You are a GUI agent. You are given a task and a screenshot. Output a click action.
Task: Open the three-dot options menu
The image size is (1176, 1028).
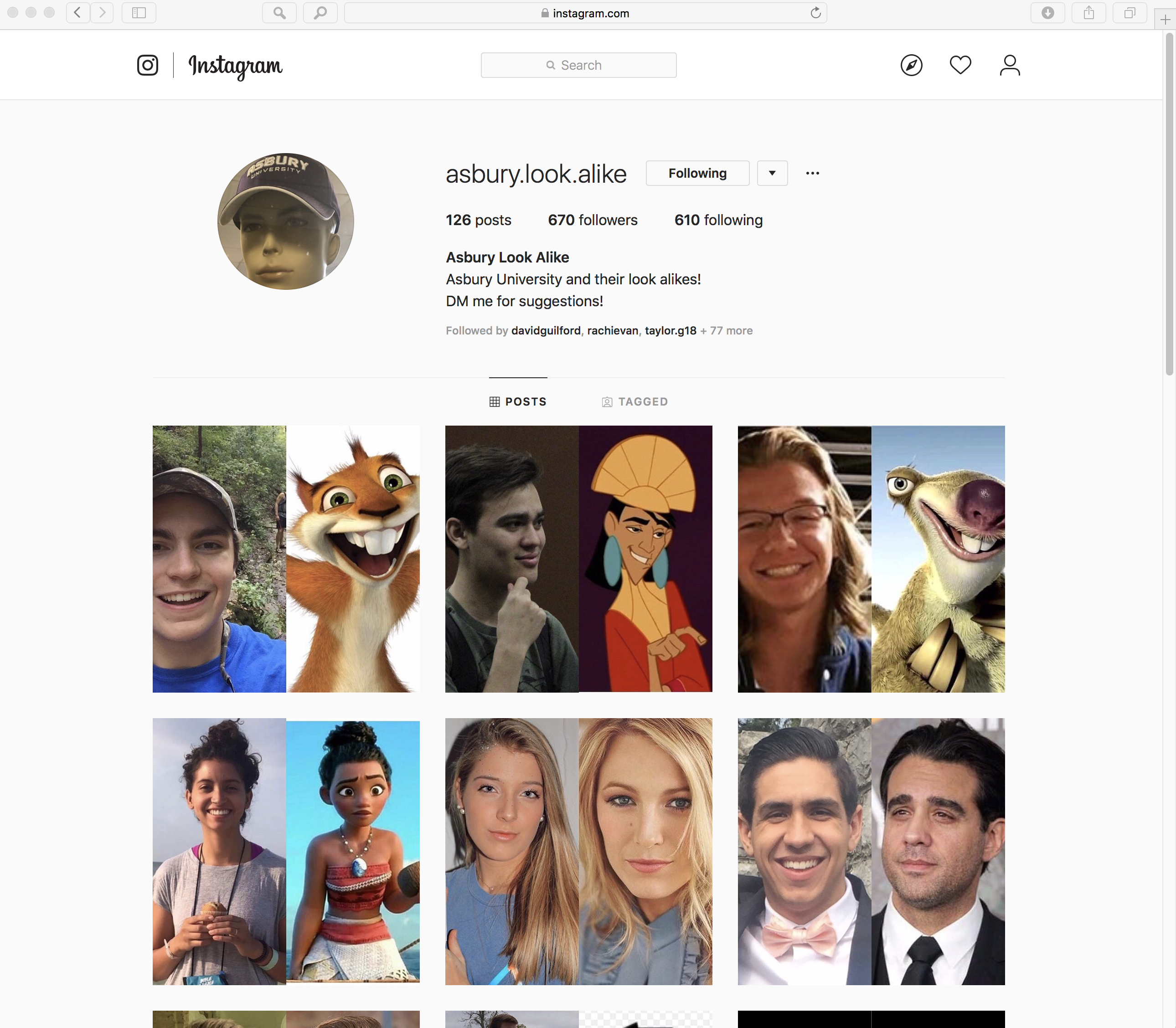coord(812,173)
